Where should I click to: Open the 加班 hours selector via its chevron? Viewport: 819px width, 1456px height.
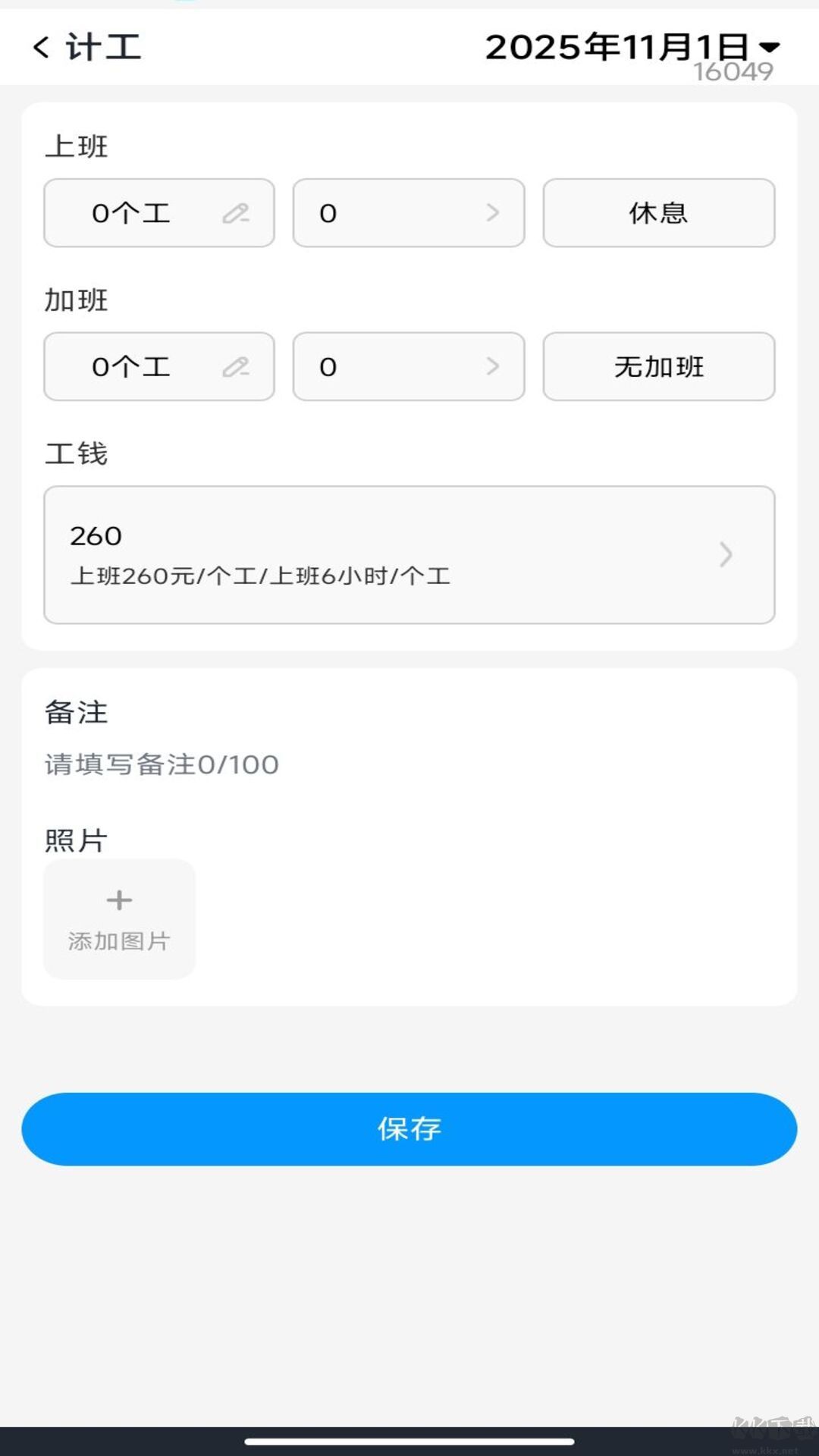coord(494,367)
